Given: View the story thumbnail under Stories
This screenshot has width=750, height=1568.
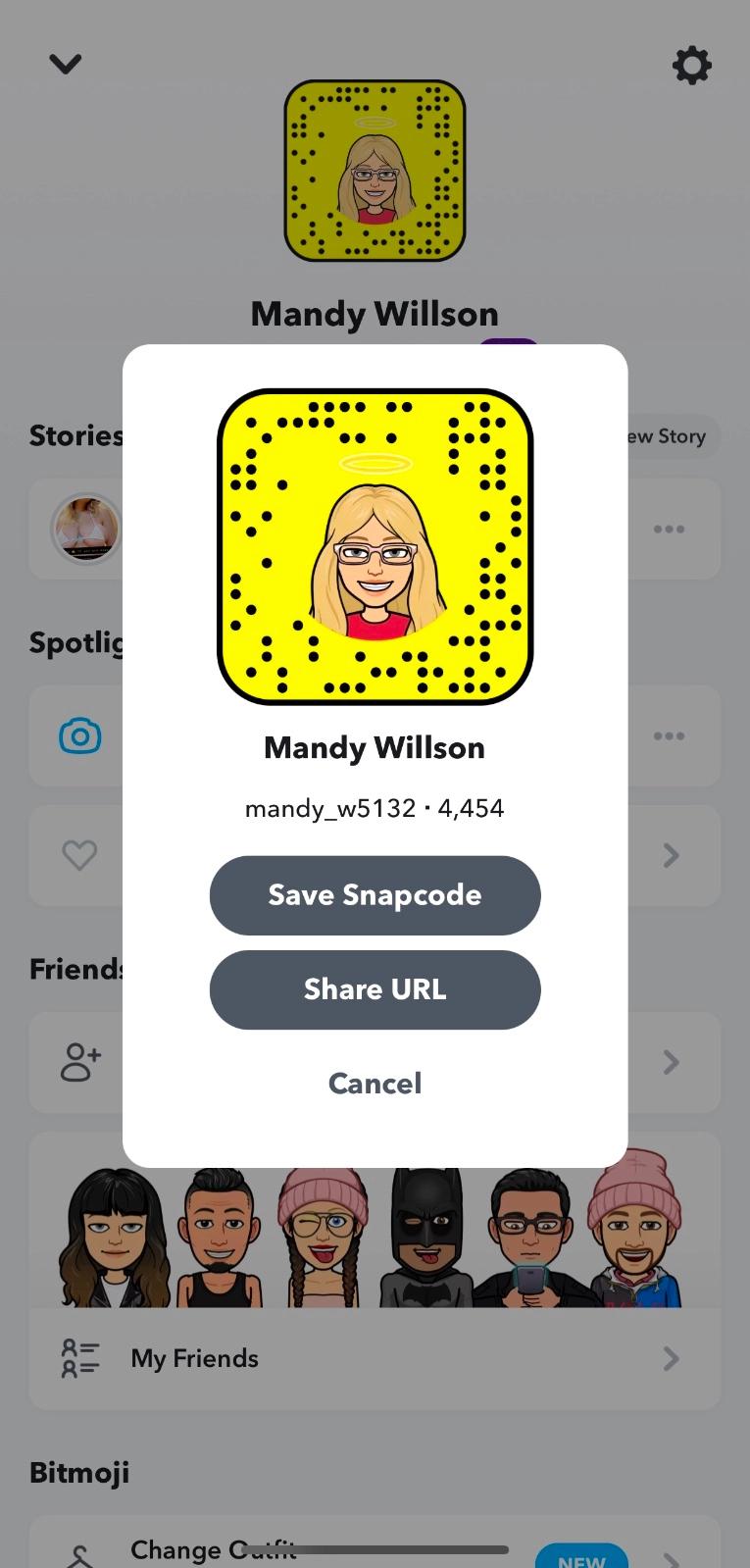Looking at the screenshot, I should [x=86, y=529].
